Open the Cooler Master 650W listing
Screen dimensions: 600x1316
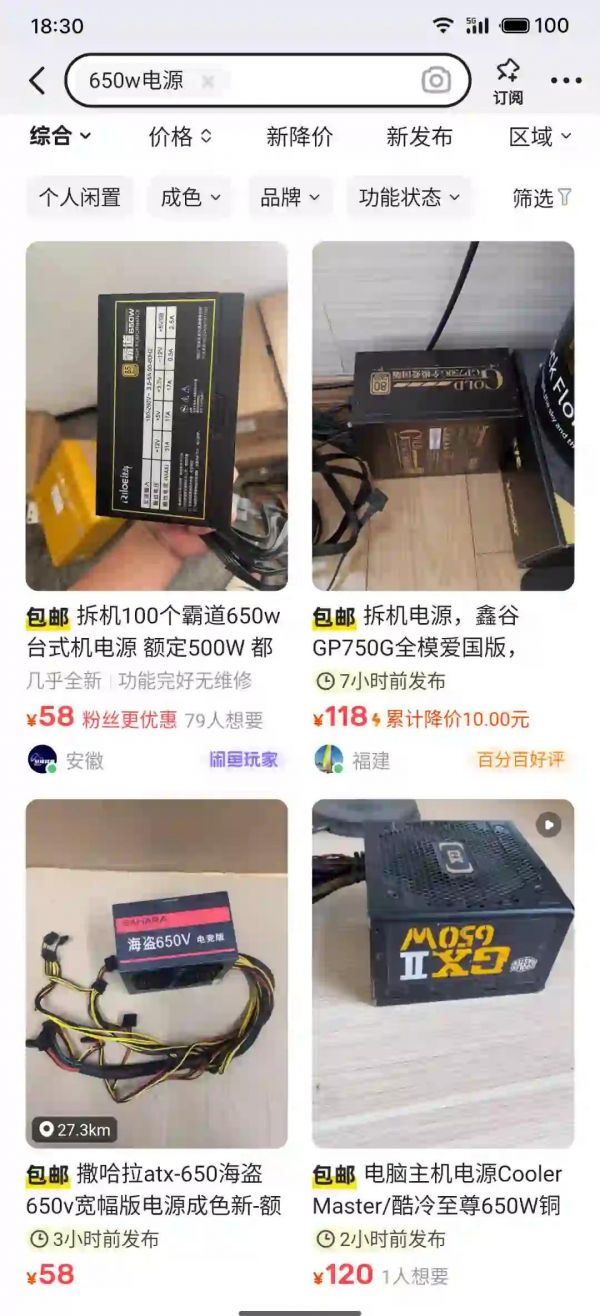(x=443, y=972)
